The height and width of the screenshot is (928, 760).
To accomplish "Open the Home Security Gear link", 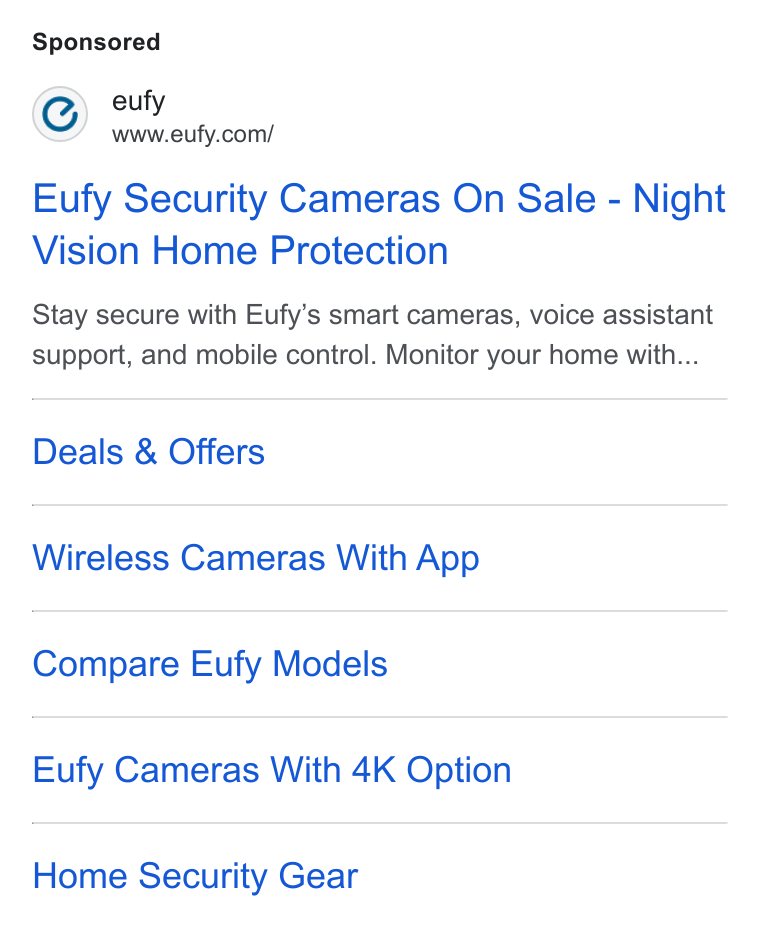I will (x=195, y=876).
